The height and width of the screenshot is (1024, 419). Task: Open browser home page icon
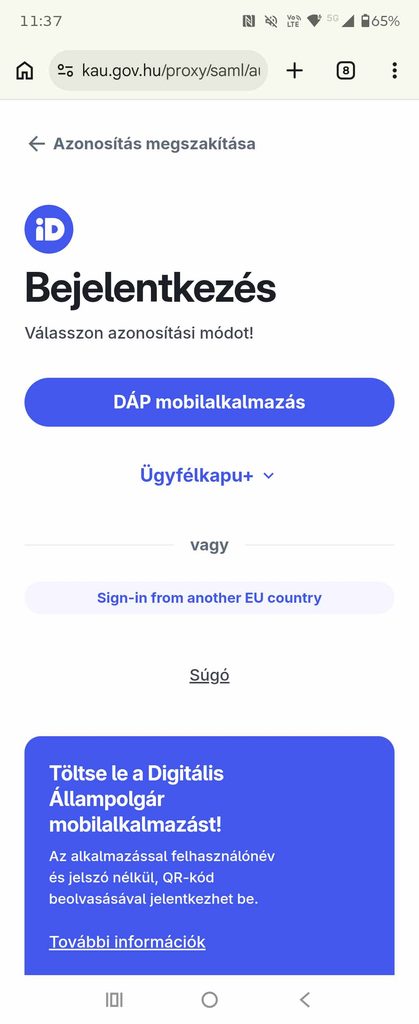pyautogui.click(x=25, y=71)
